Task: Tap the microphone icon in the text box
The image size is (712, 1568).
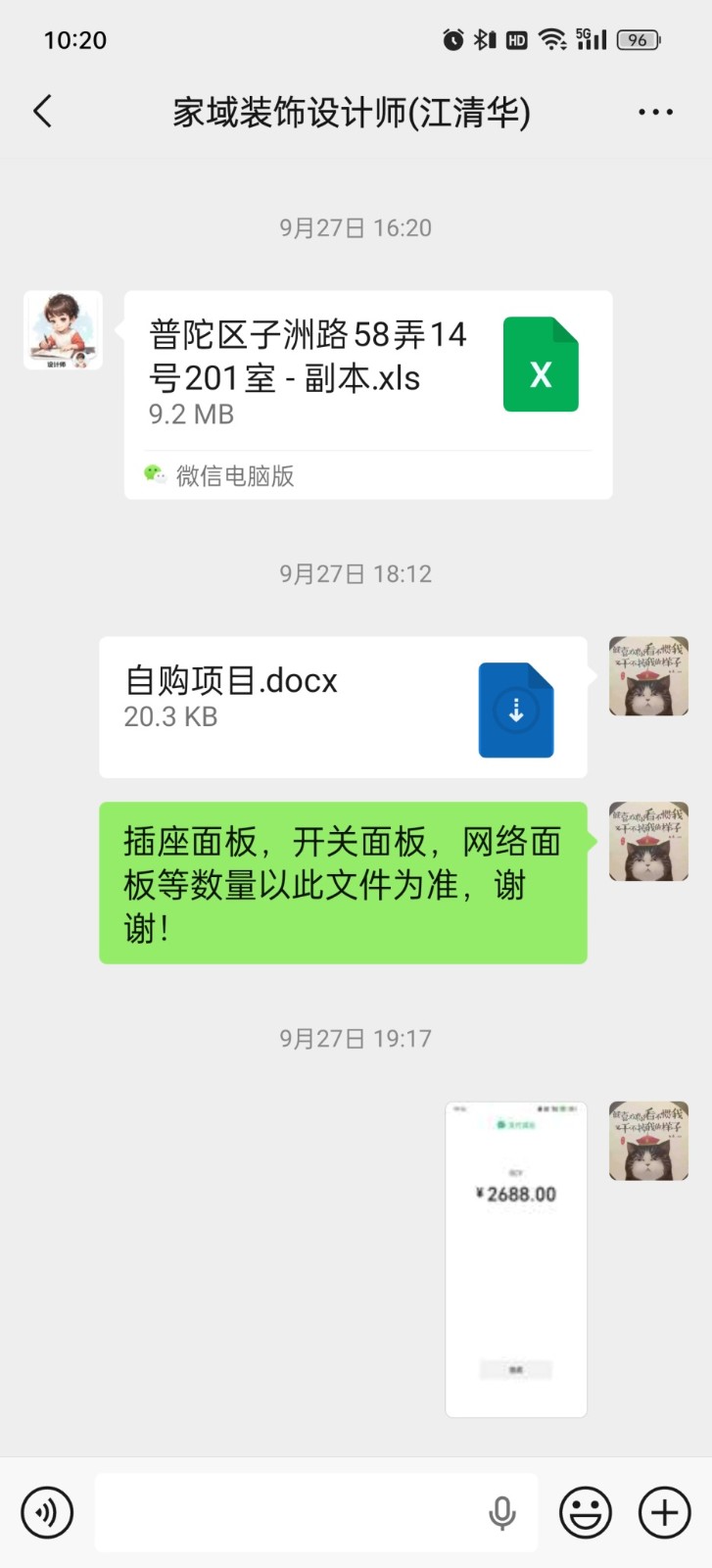Action: pyautogui.click(x=502, y=1513)
